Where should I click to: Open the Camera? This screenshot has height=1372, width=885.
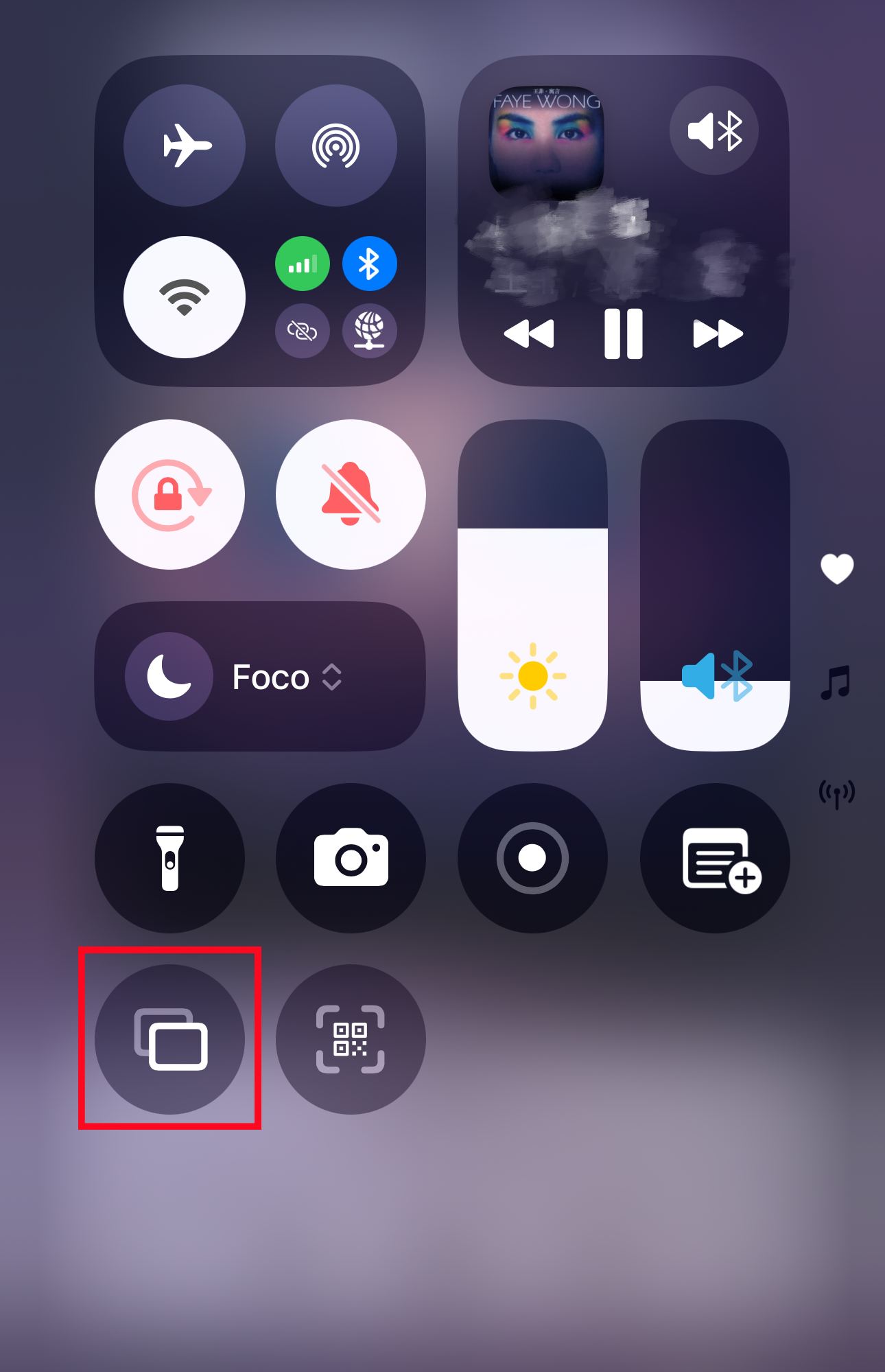coord(351,858)
